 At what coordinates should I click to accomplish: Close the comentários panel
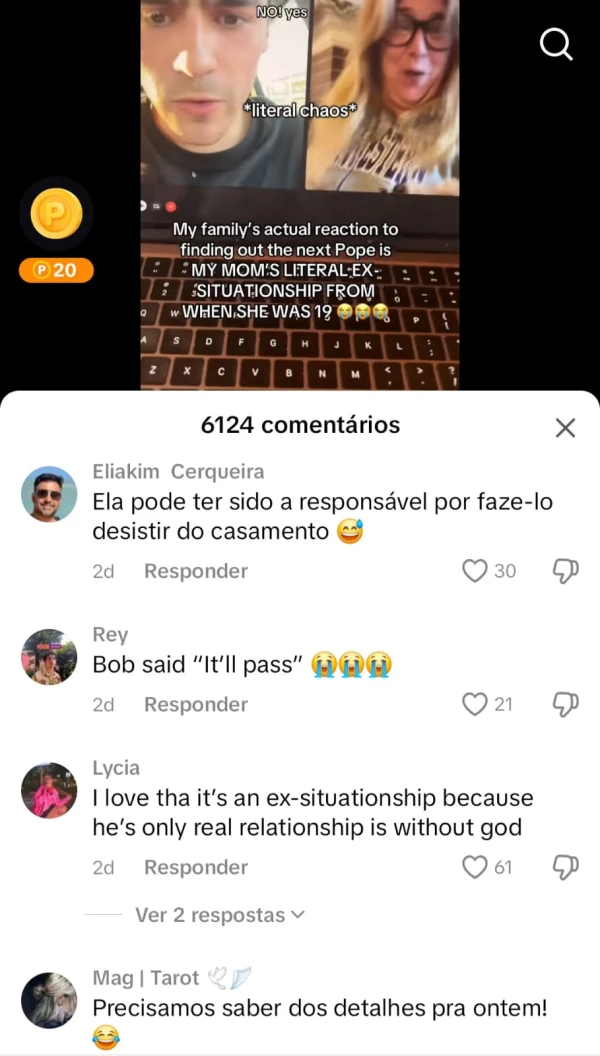[565, 428]
